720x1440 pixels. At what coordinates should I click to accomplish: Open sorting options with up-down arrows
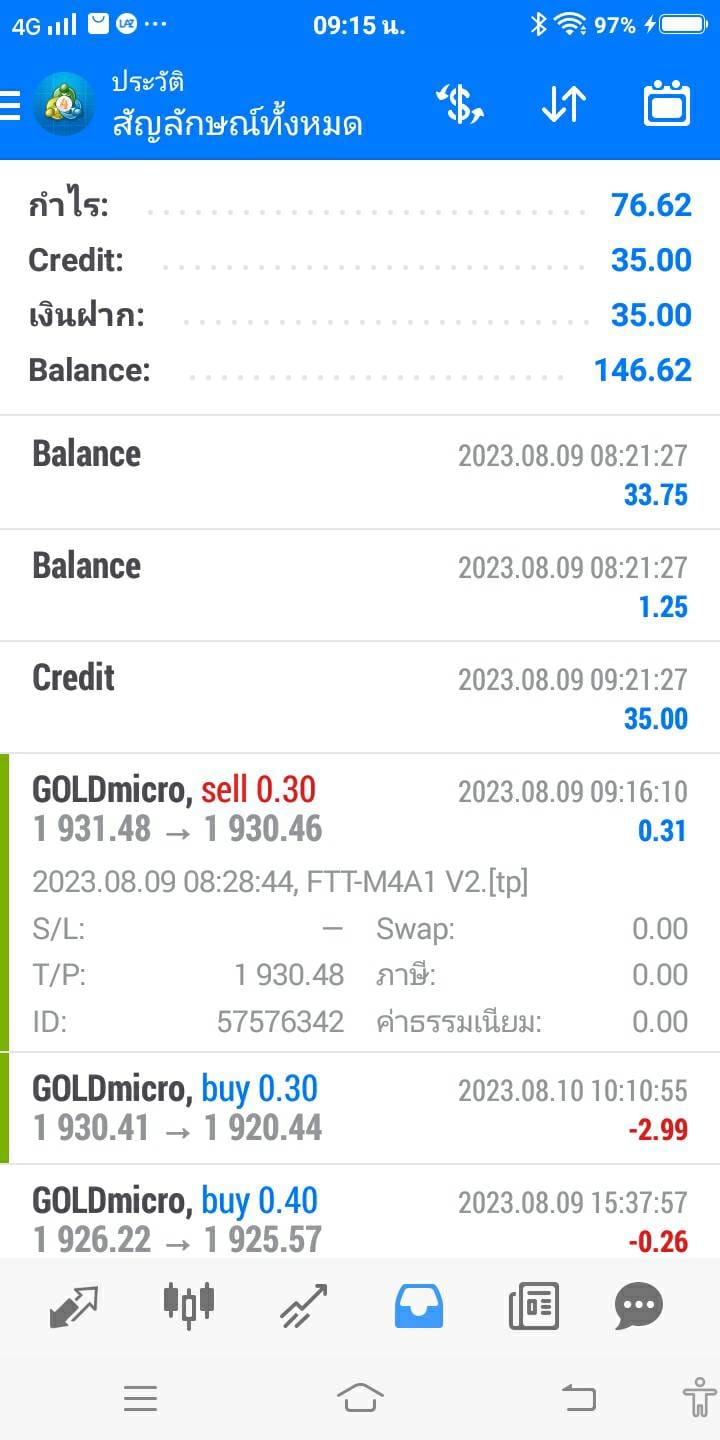point(563,105)
